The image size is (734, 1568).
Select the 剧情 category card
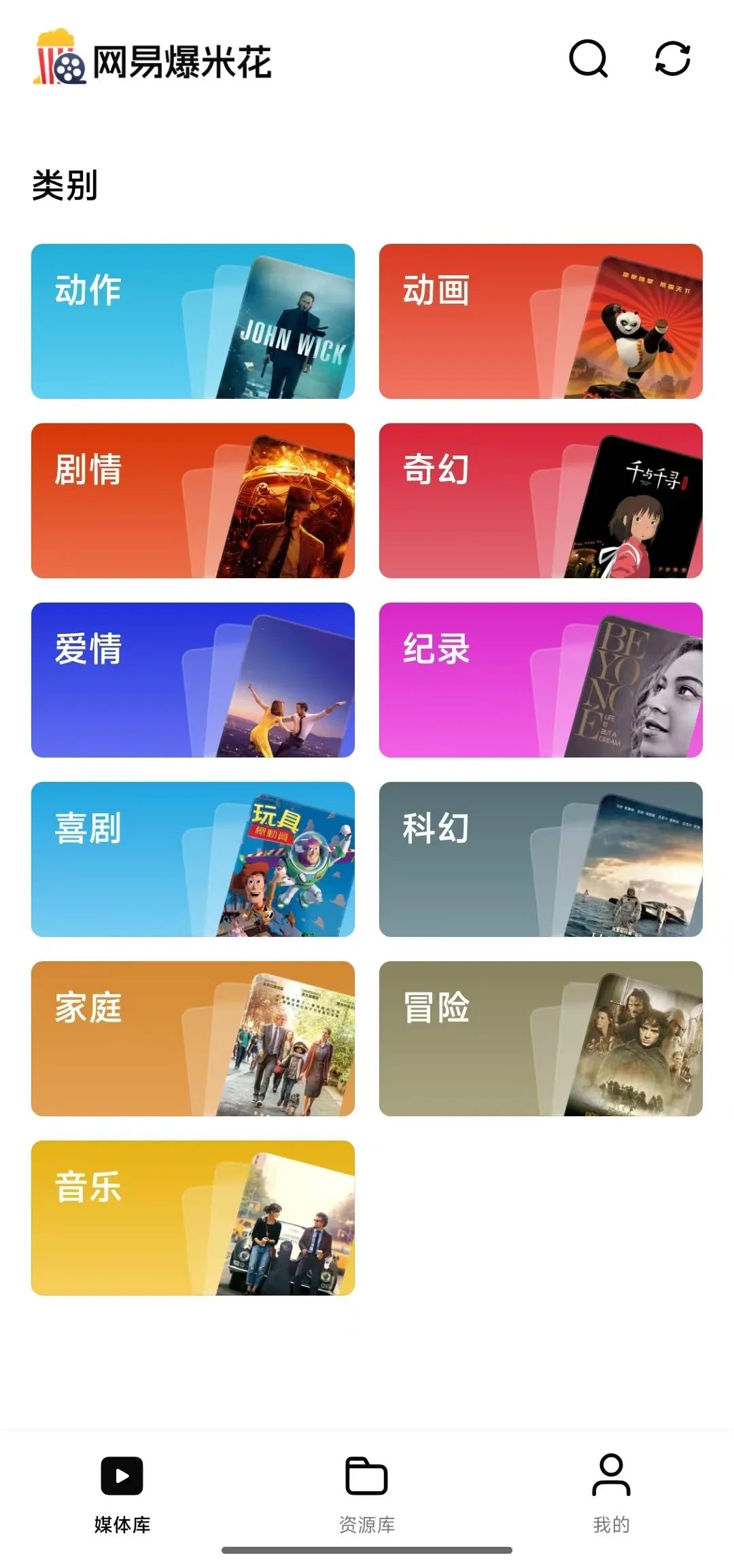(x=193, y=501)
